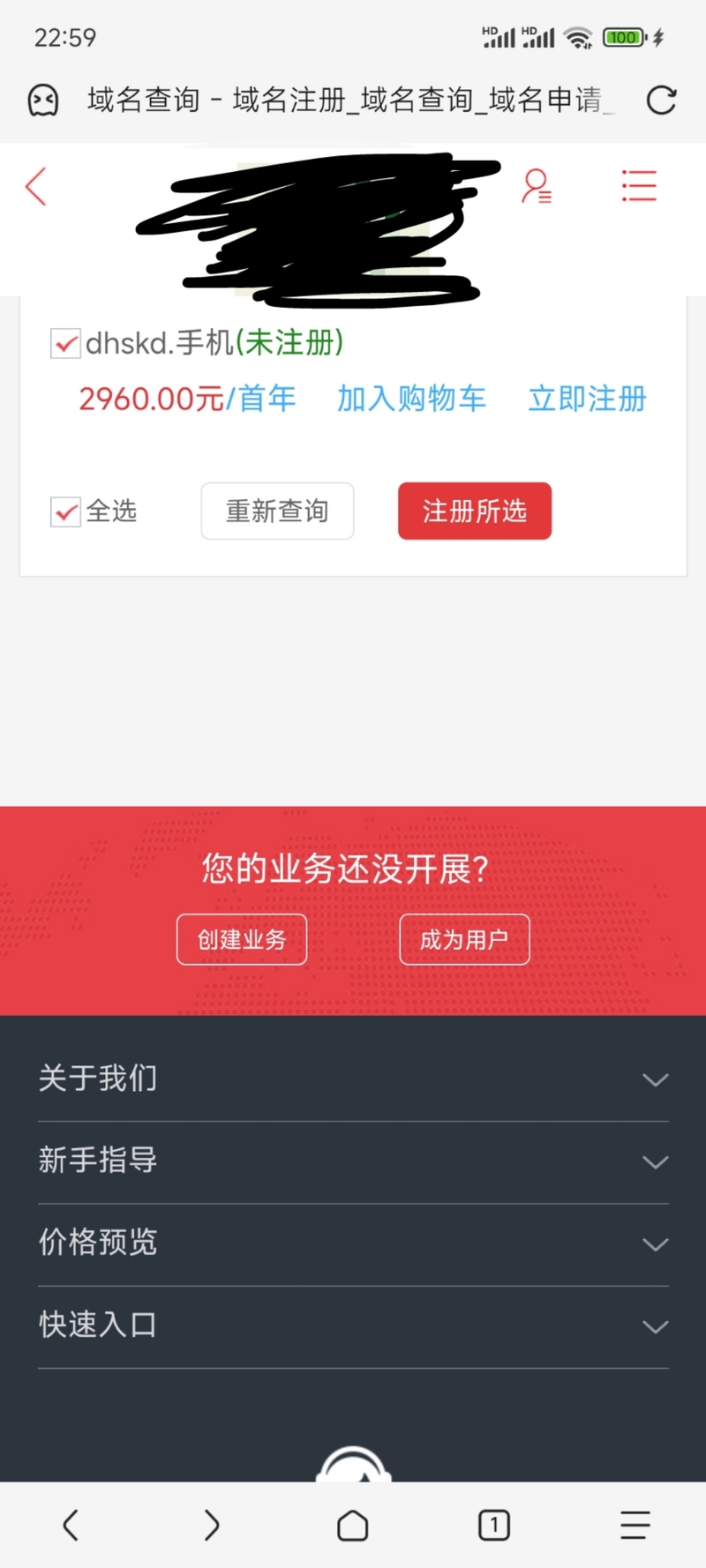Toggle the 全选 select-all checkbox
This screenshot has width=706, height=1568.
(65, 511)
